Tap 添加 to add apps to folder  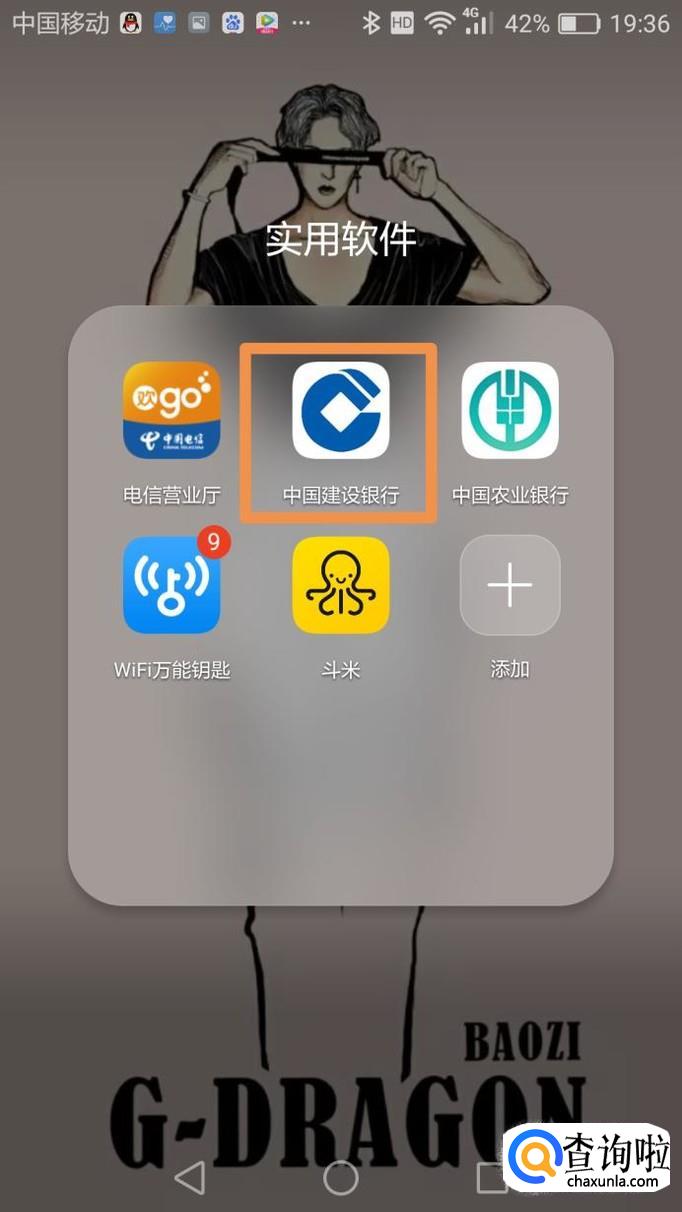(510, 585)
